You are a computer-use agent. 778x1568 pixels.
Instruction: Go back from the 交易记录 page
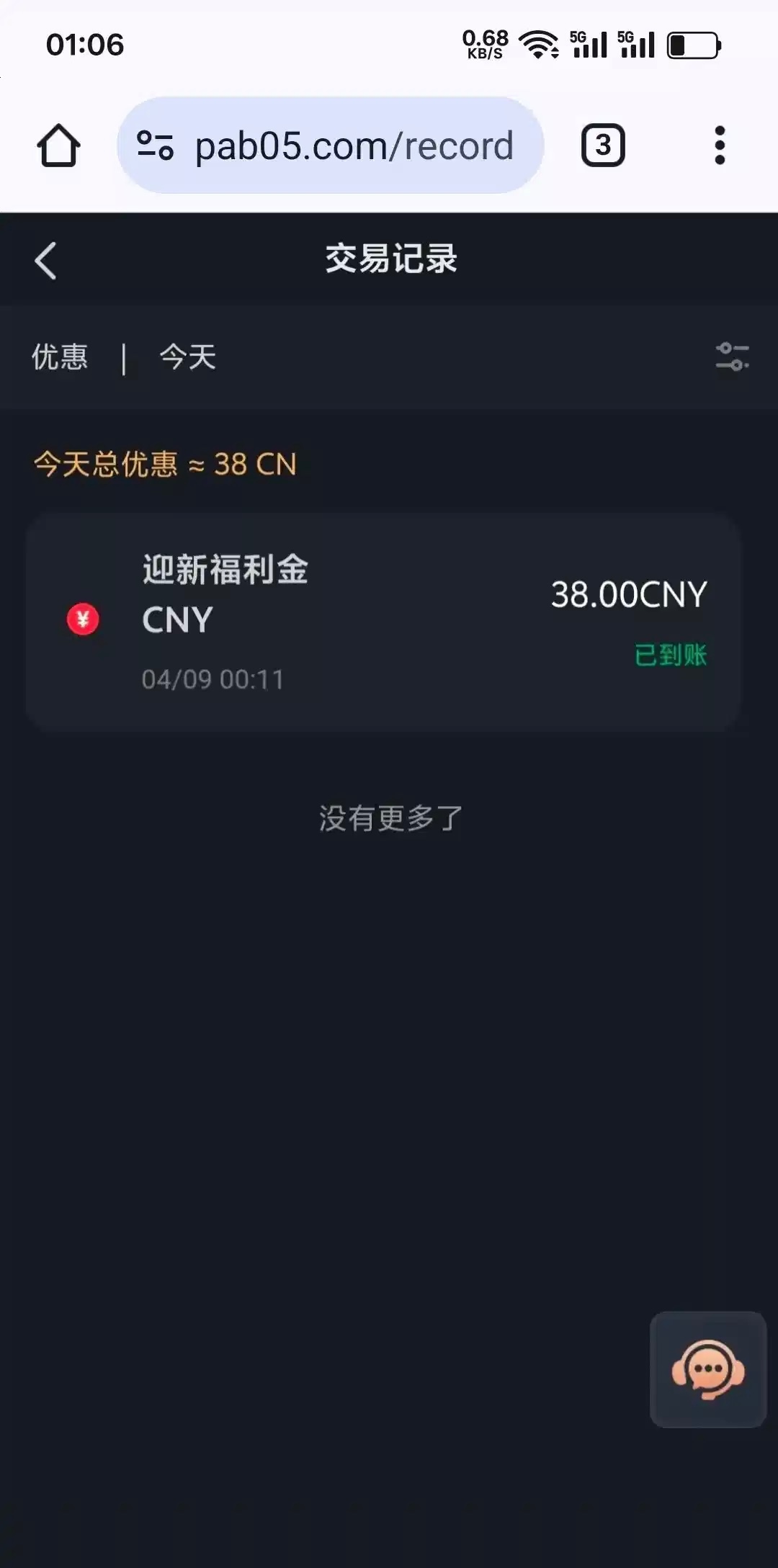click(45, 260)
